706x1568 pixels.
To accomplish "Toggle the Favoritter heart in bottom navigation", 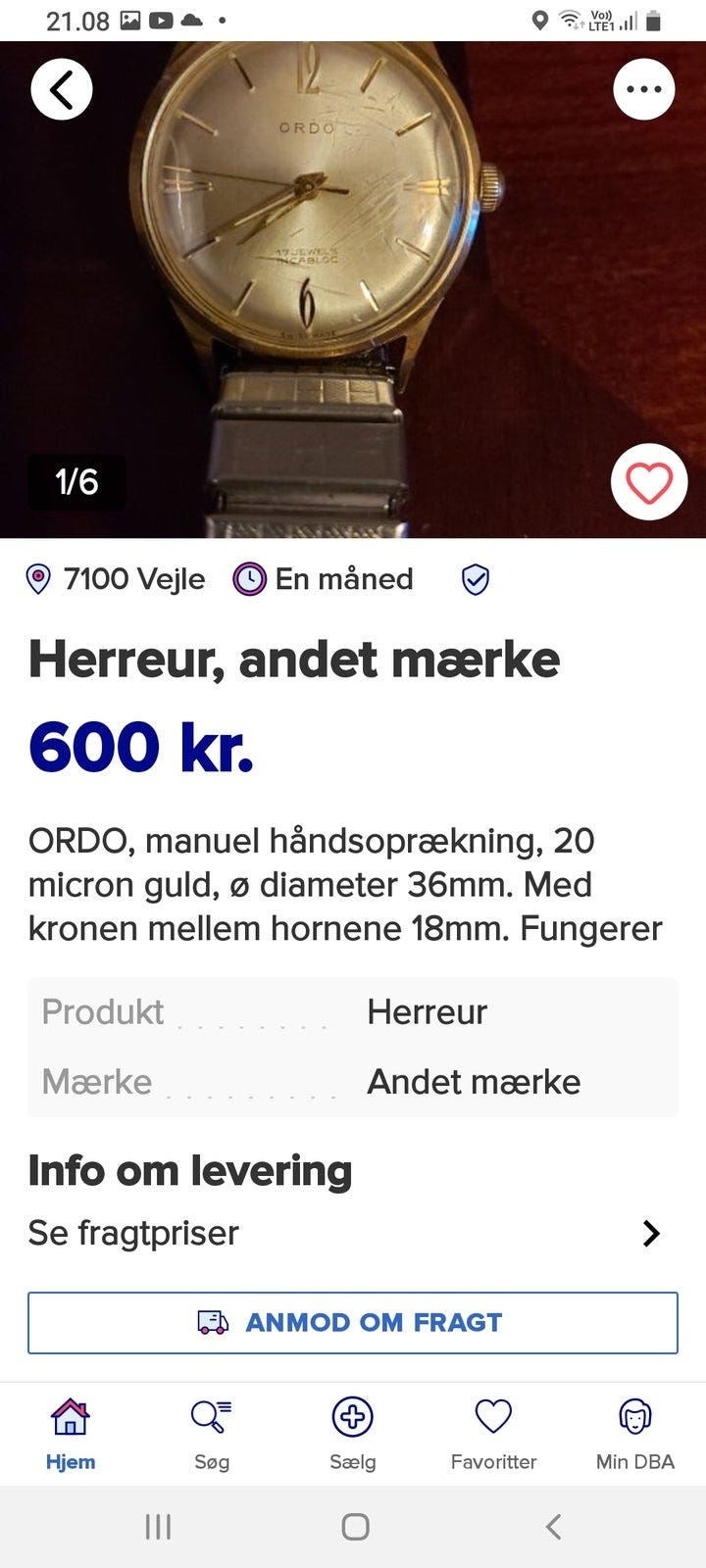I will tap(493, 1416).
